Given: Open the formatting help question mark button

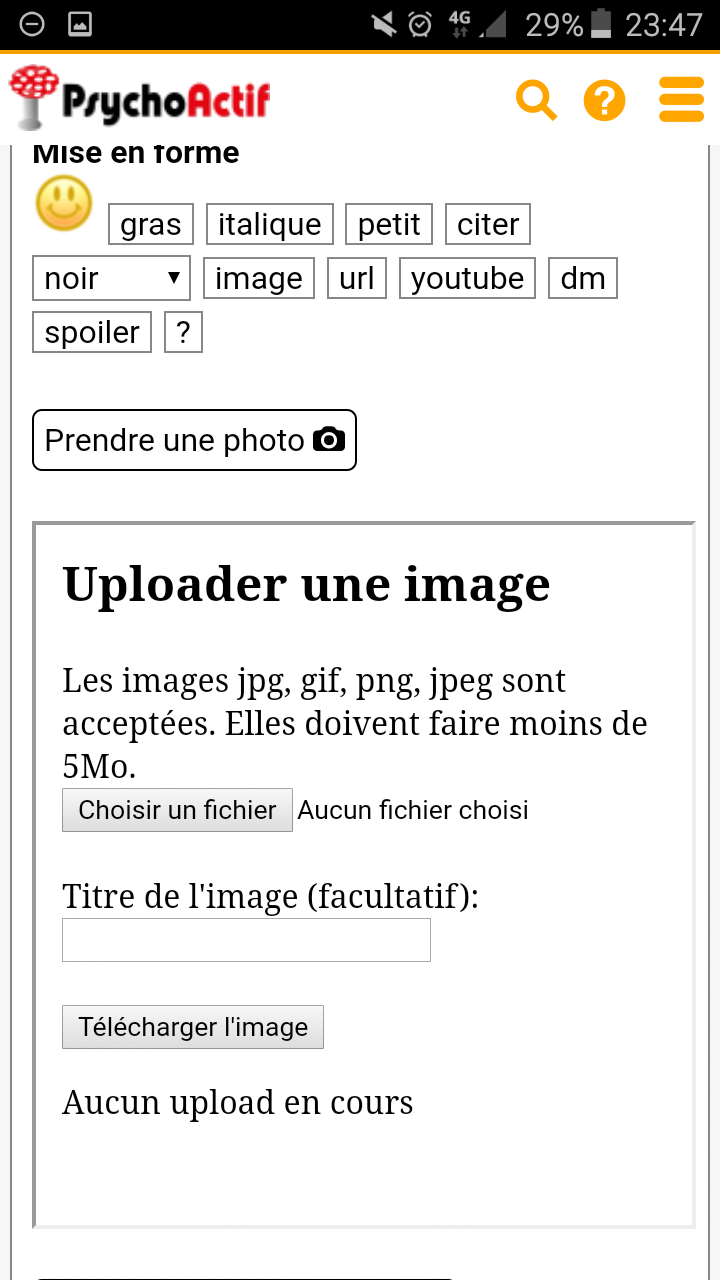Looking at the screenshot, I should [x=183, y=332].
